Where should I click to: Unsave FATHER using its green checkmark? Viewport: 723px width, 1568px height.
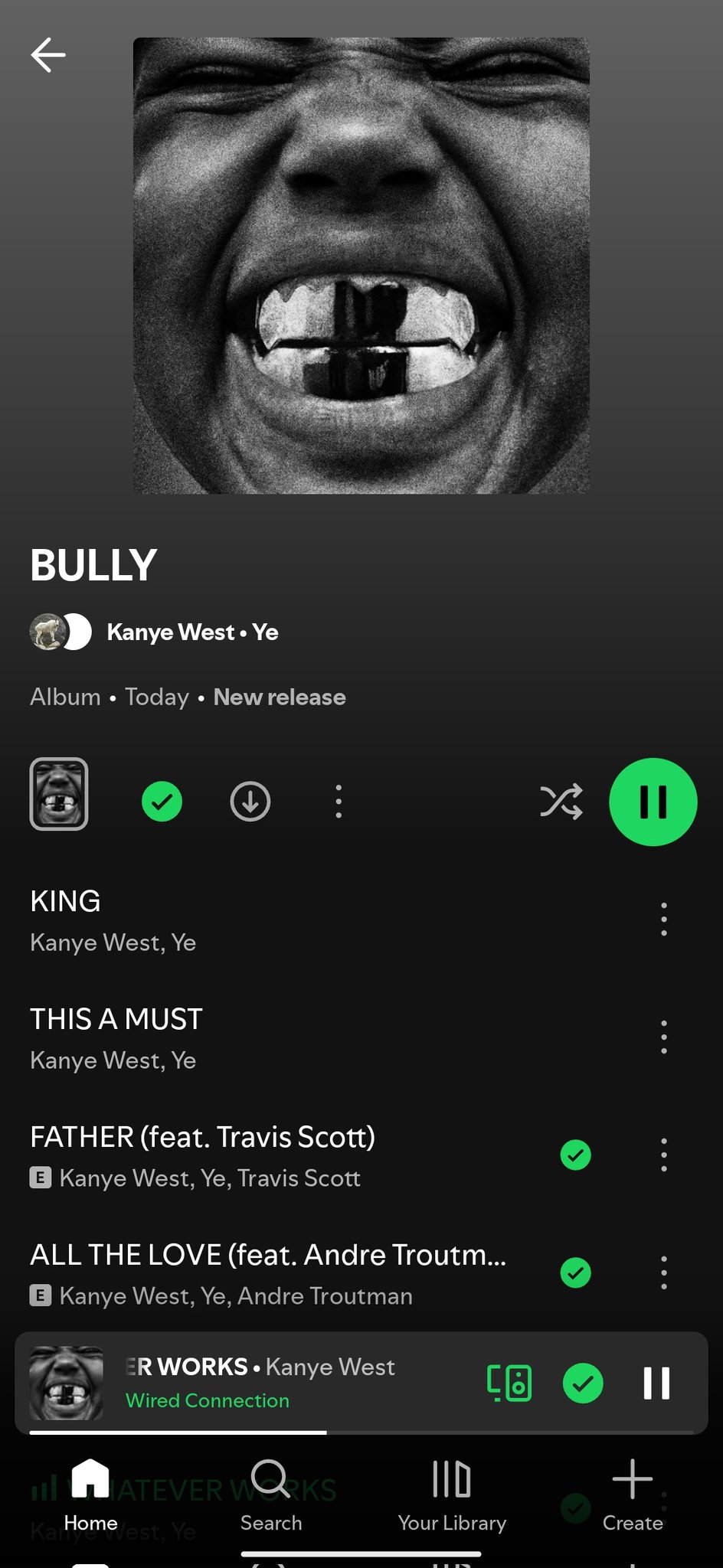click(x=575, y=1155)
